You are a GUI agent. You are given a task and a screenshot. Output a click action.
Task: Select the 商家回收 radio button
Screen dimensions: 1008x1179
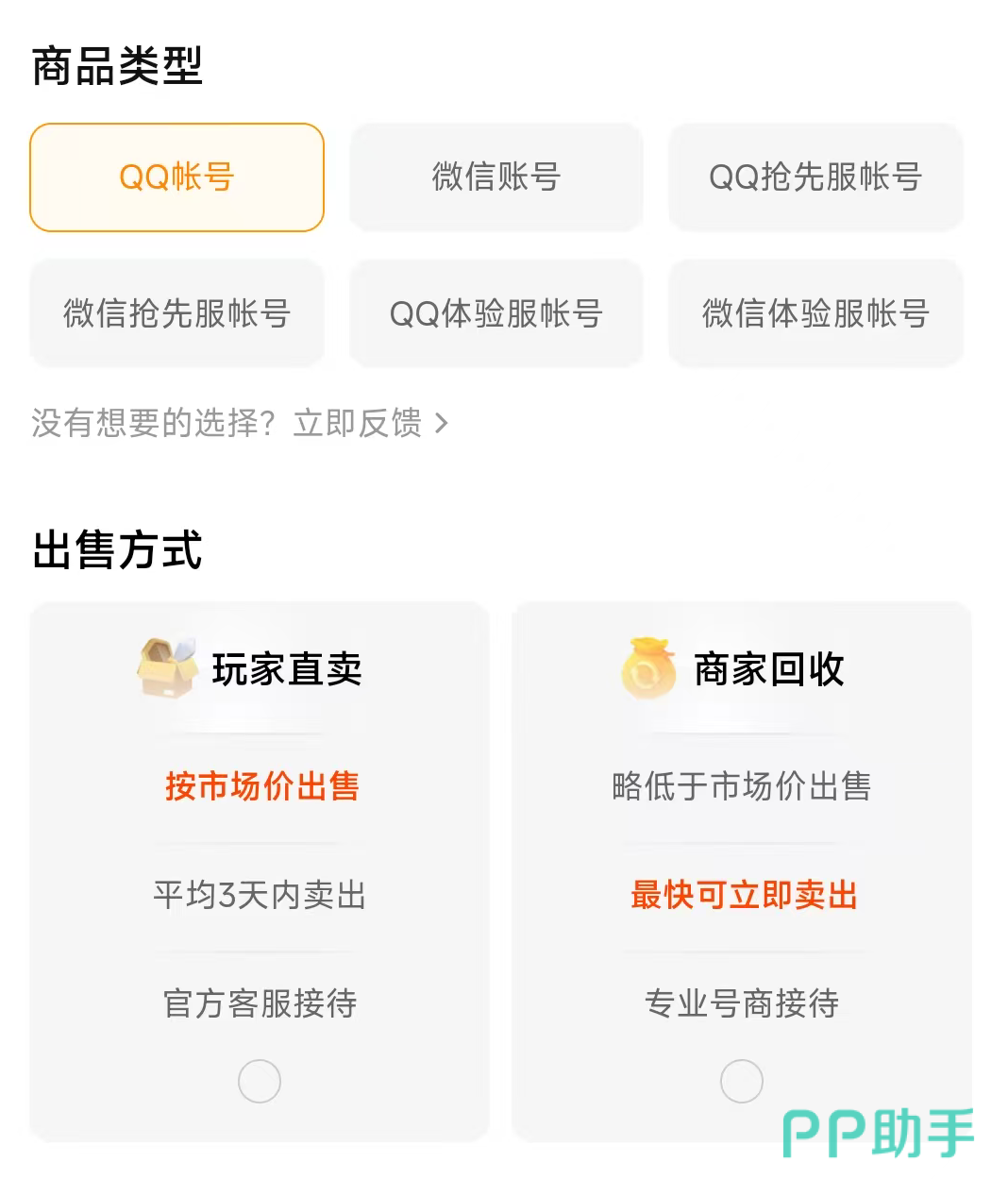pyautogui.click(x=742, y=1081)
